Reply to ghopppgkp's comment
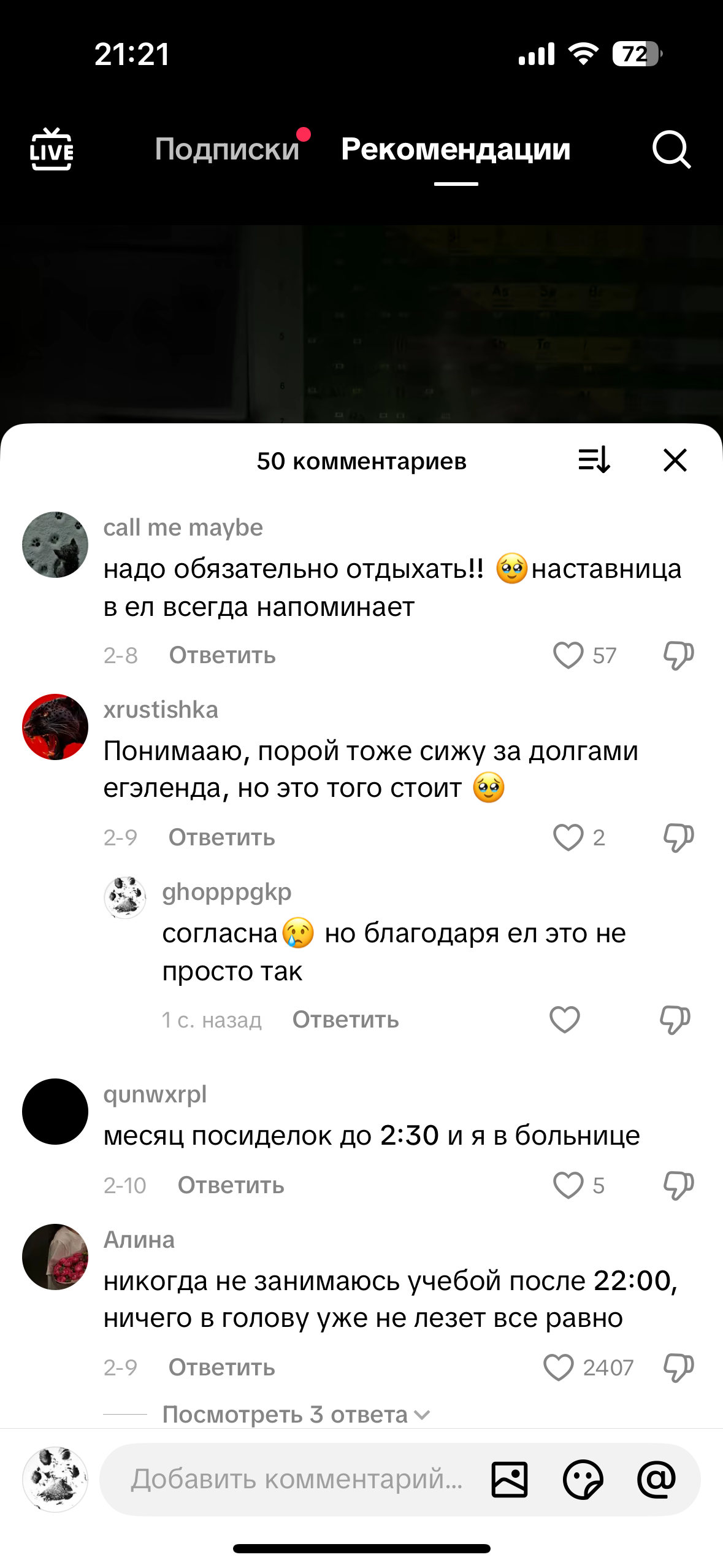 [x=345, y=1020]
